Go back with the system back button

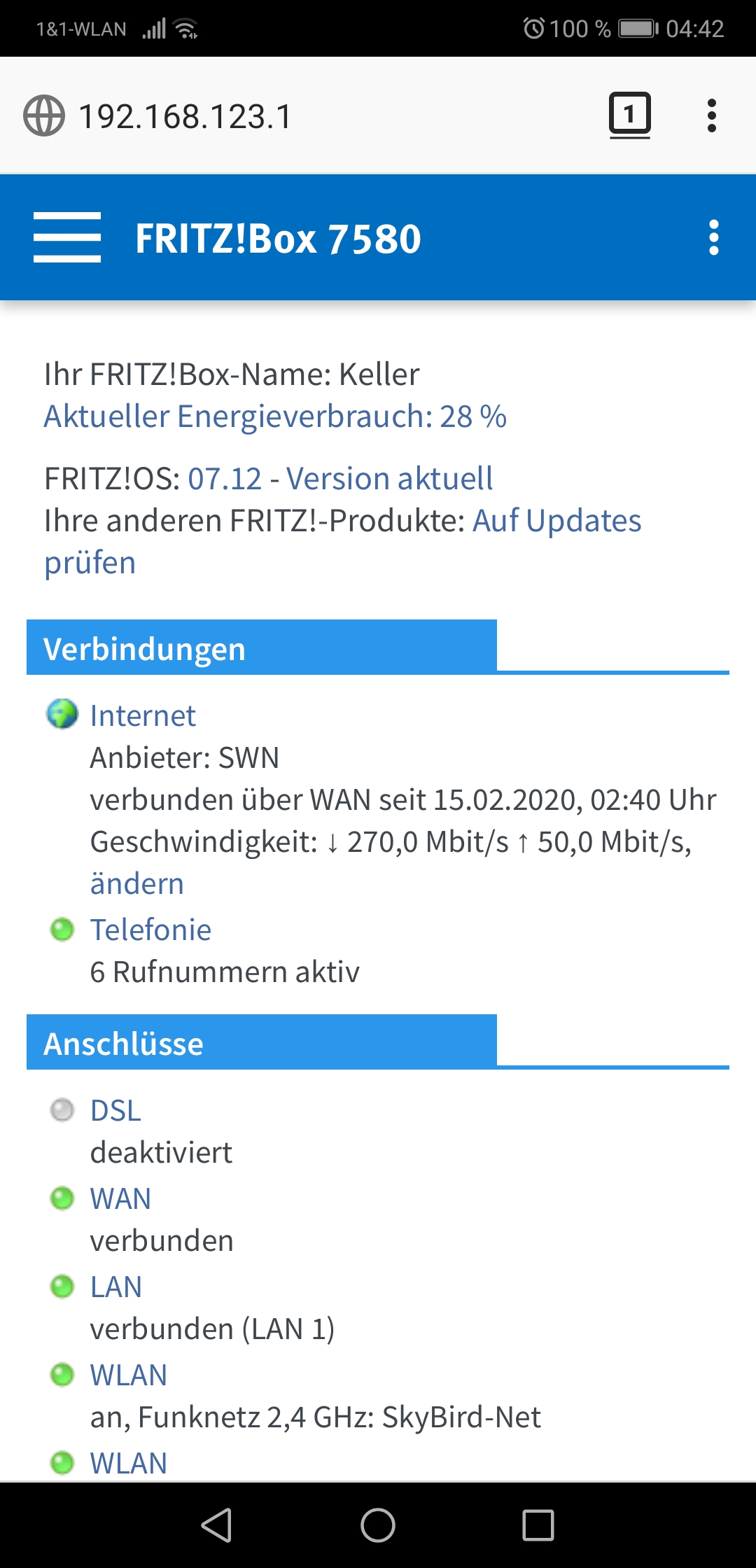[x=217, y=1525]
